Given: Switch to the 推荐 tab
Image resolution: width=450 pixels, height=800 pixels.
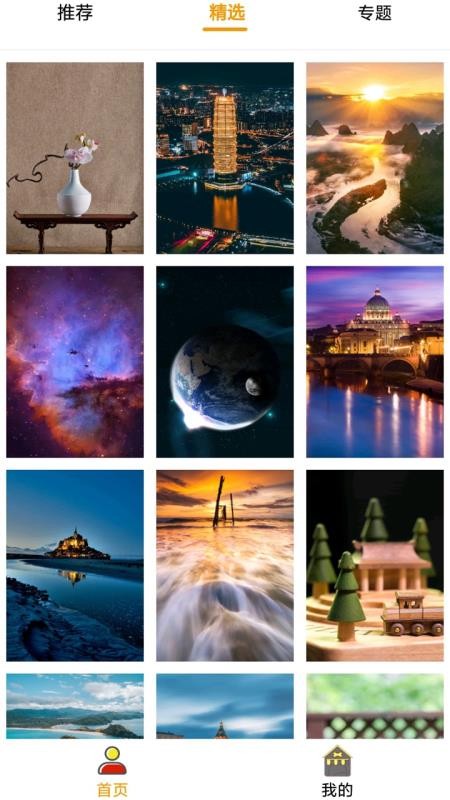Looking at the screenshot, I should click(75, 13).
